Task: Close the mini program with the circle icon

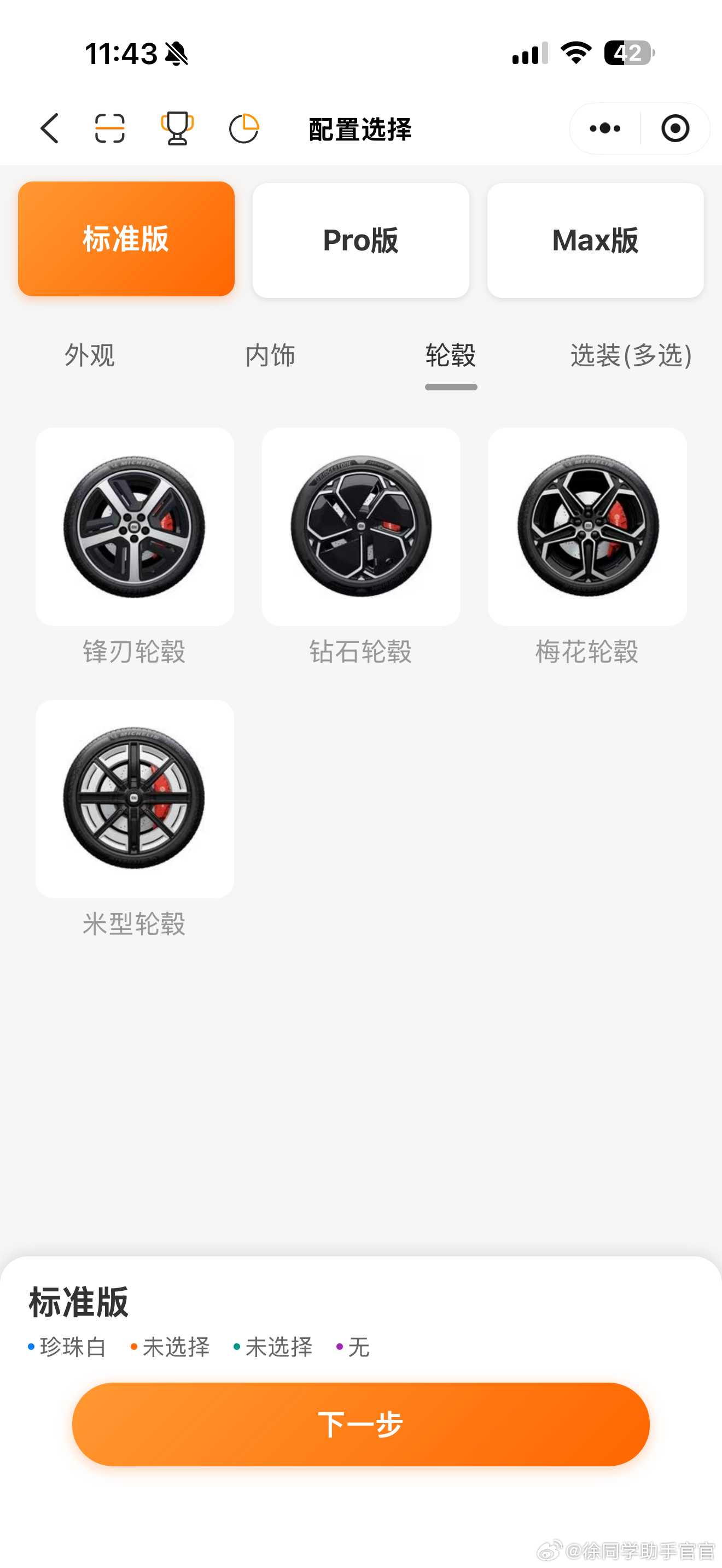Action: (x=674, y=128)
